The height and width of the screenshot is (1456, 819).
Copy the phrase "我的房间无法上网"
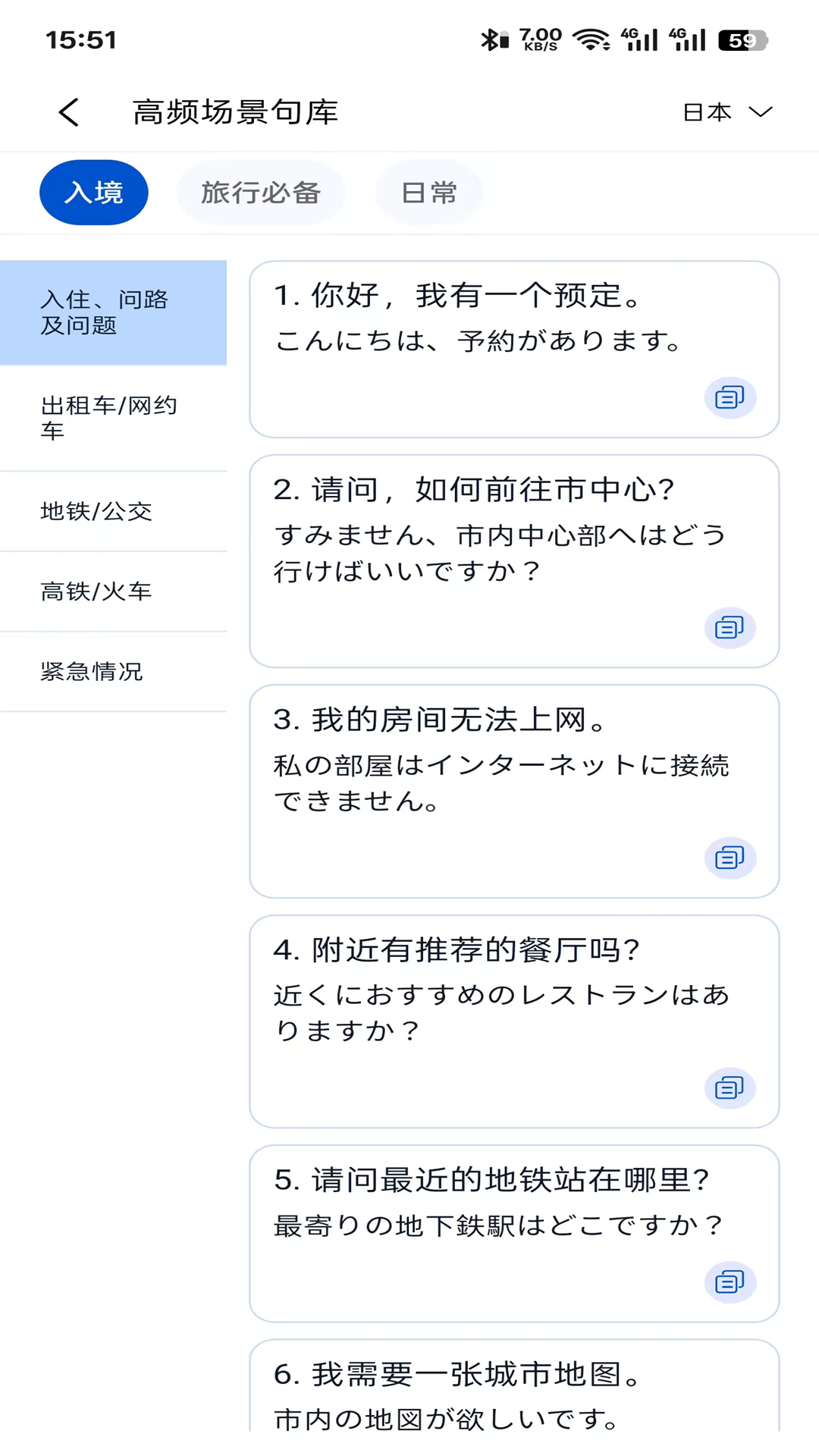tap(730, 858)
